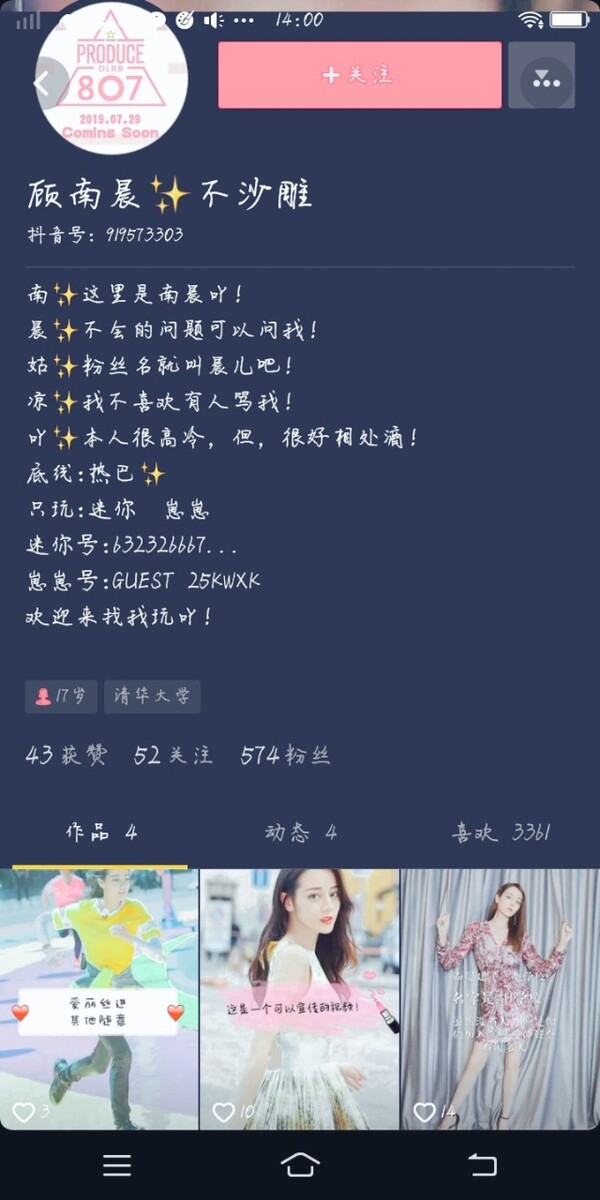This screenshot has width=600, height=1200.
Task: Open the video of running boy in yellow
Action: coord(99,1000)
